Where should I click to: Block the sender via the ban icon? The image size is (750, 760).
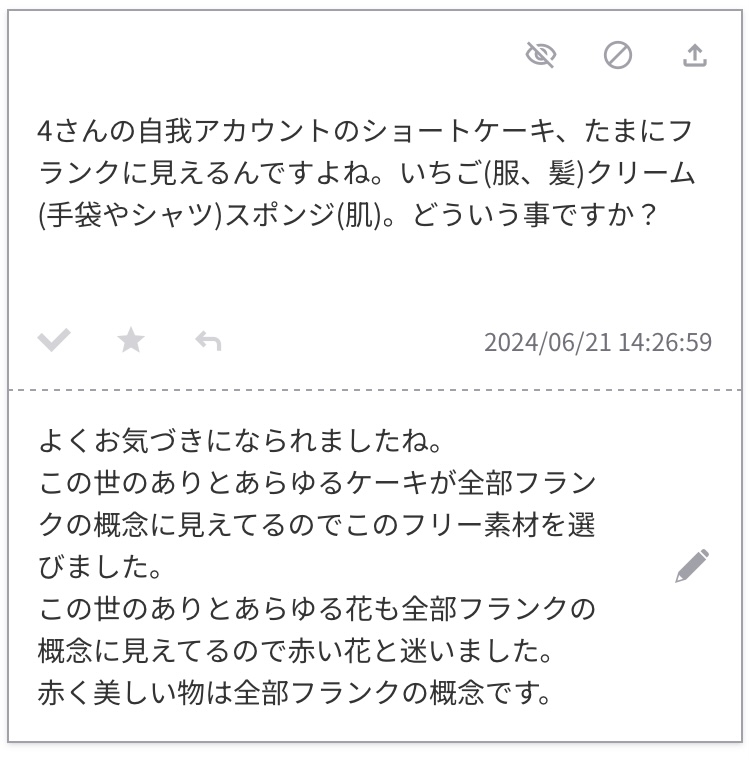(x=618, y=55)
